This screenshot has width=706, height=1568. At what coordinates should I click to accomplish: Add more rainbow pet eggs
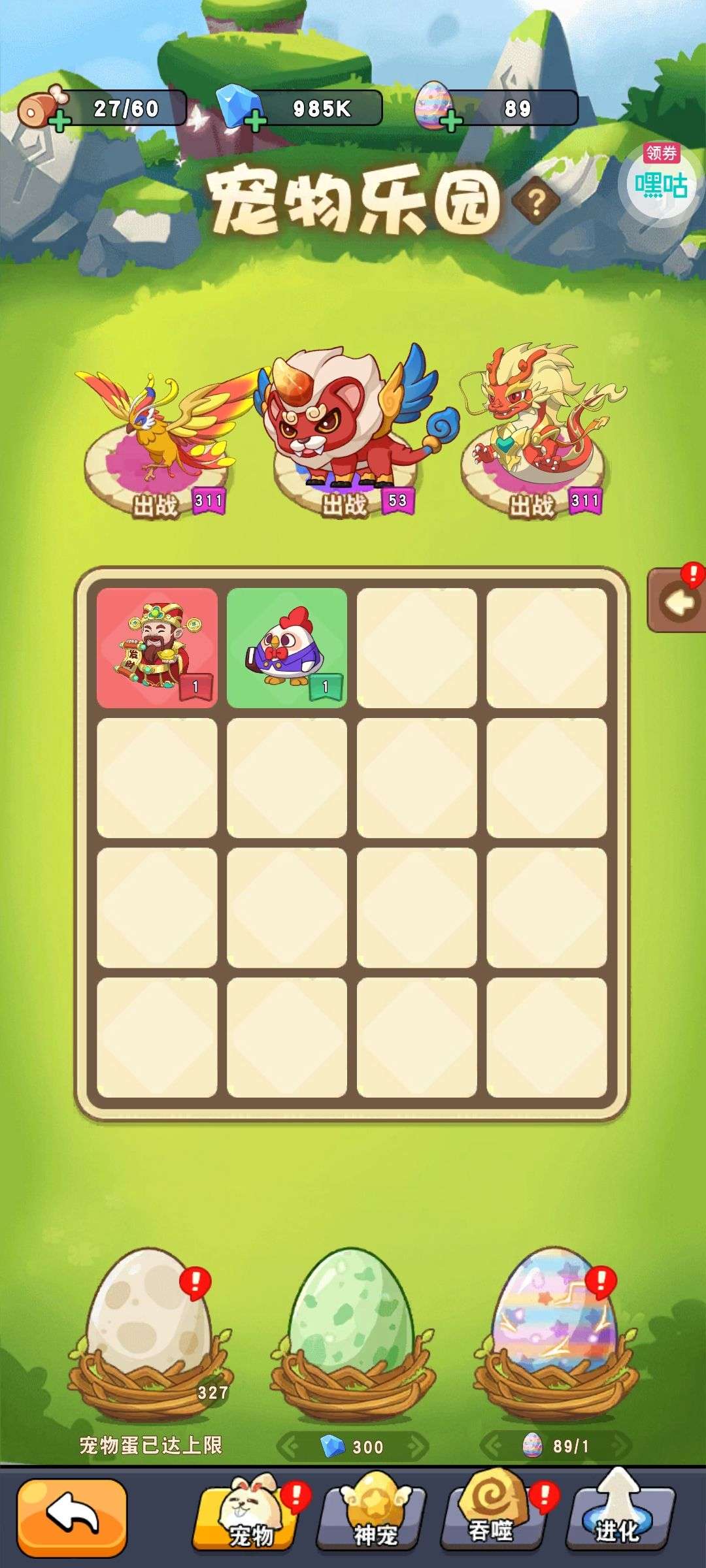[x=452, y=121]
